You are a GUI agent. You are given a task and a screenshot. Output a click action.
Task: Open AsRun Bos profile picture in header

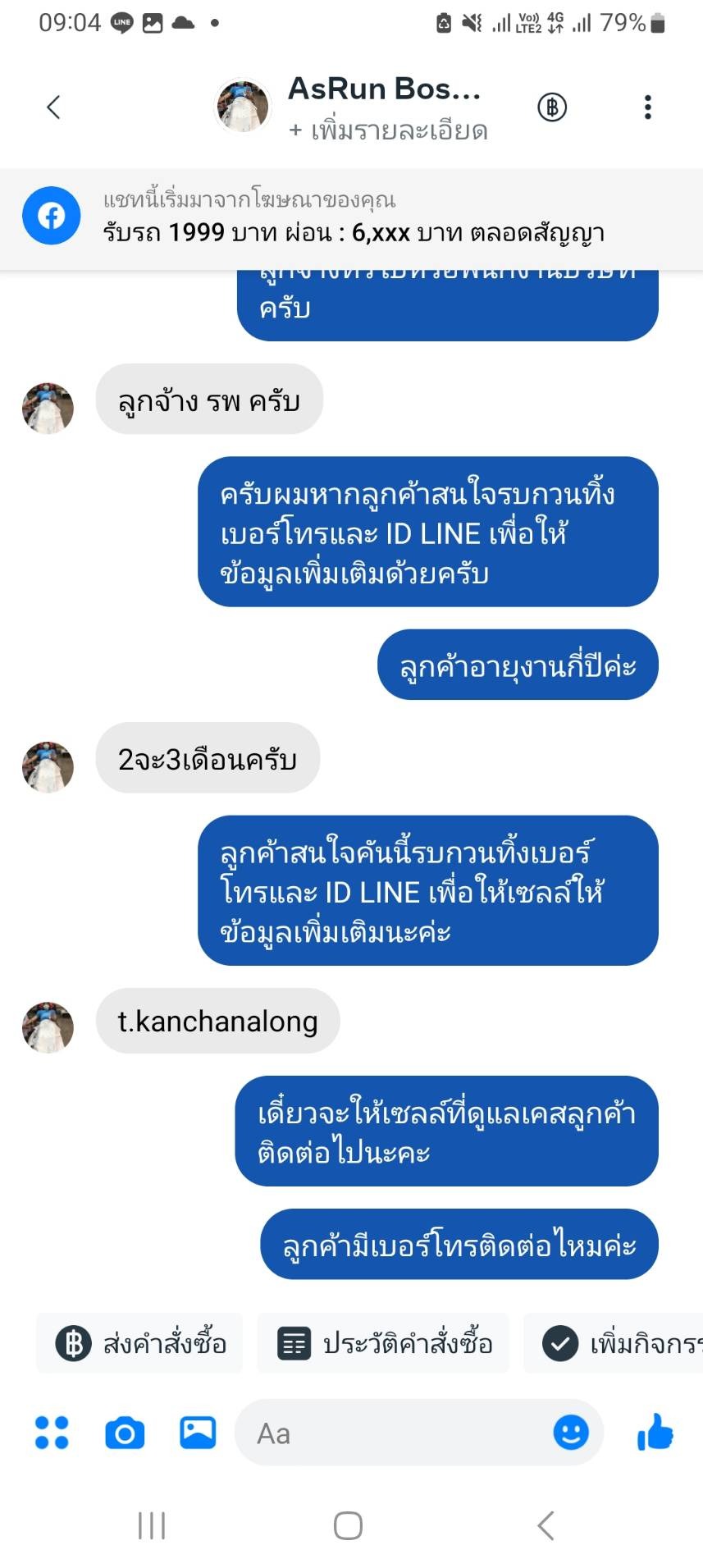[243, 106]
